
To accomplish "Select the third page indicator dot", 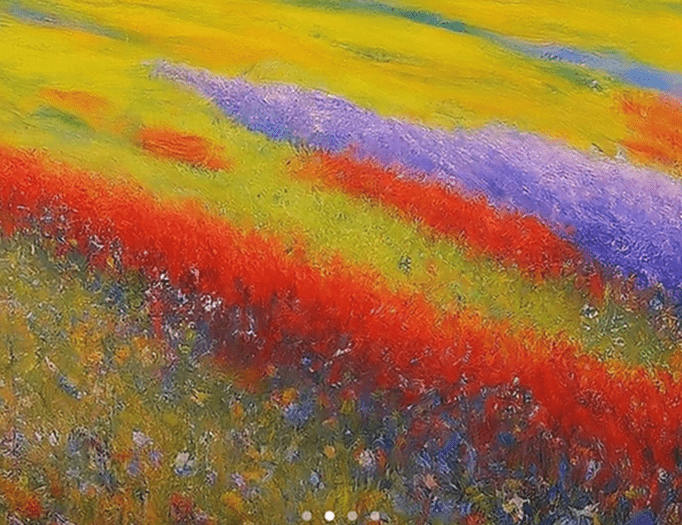I will tap(352, 516).
